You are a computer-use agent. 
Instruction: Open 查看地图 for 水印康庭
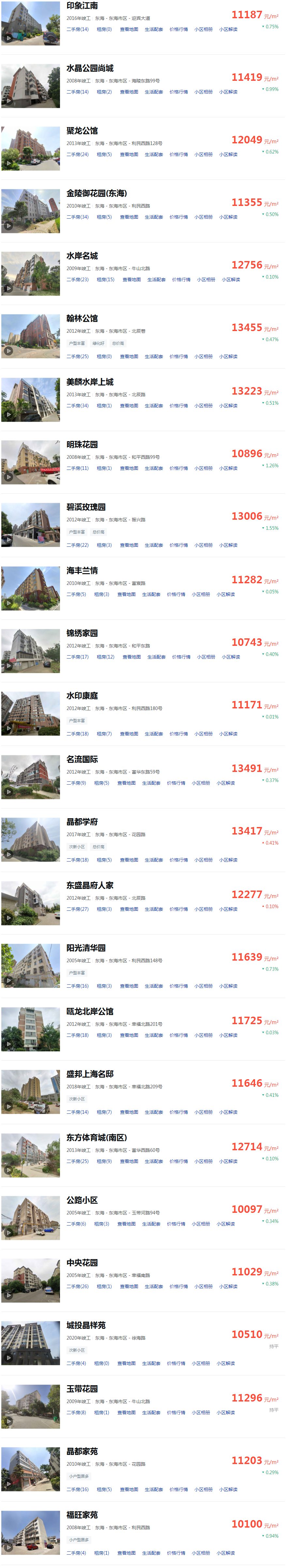point(129,734)
